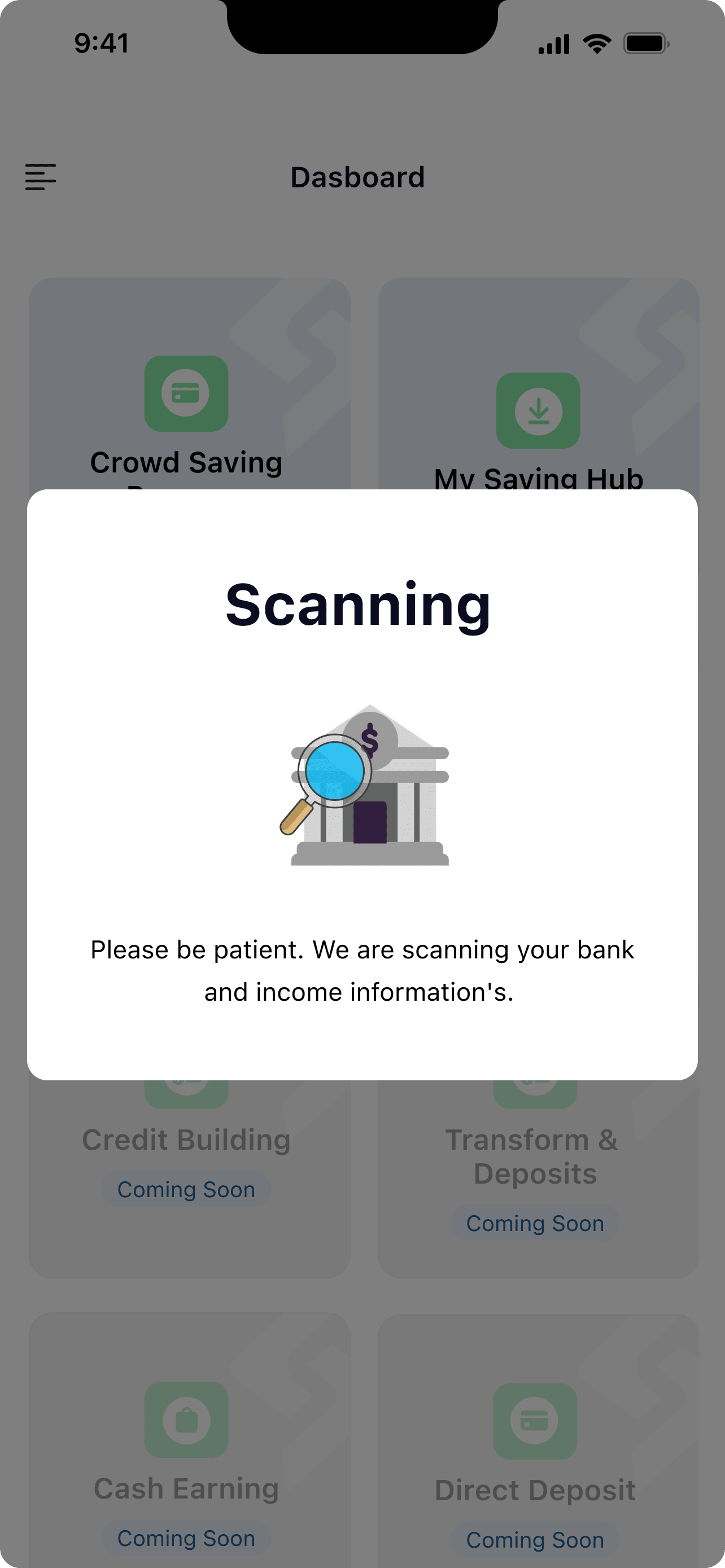725x1568 pixels.
Task: Open the drawer menu button
Action: click(40, 177)
